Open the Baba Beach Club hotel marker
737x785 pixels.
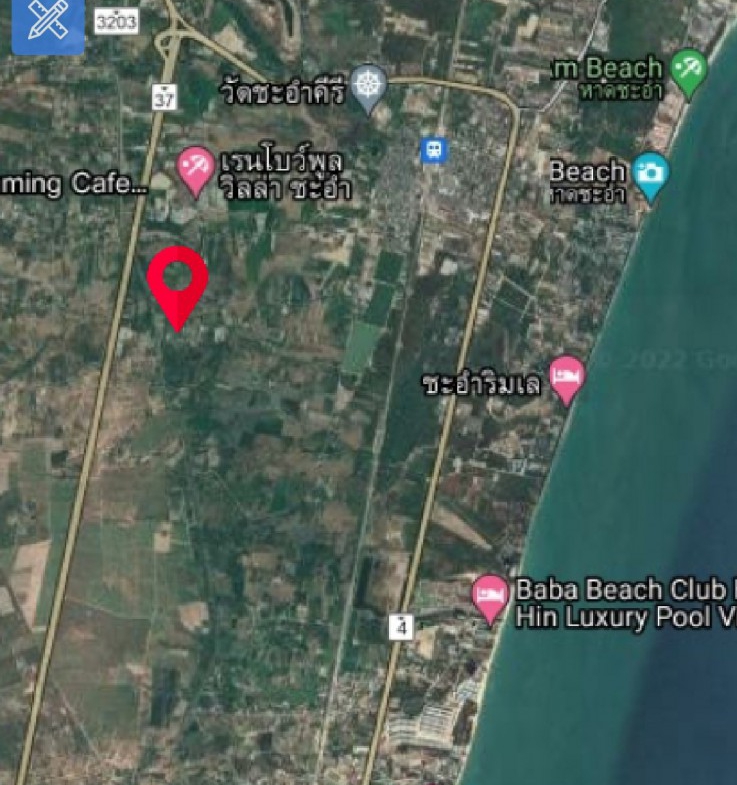(x=490, y=597)
